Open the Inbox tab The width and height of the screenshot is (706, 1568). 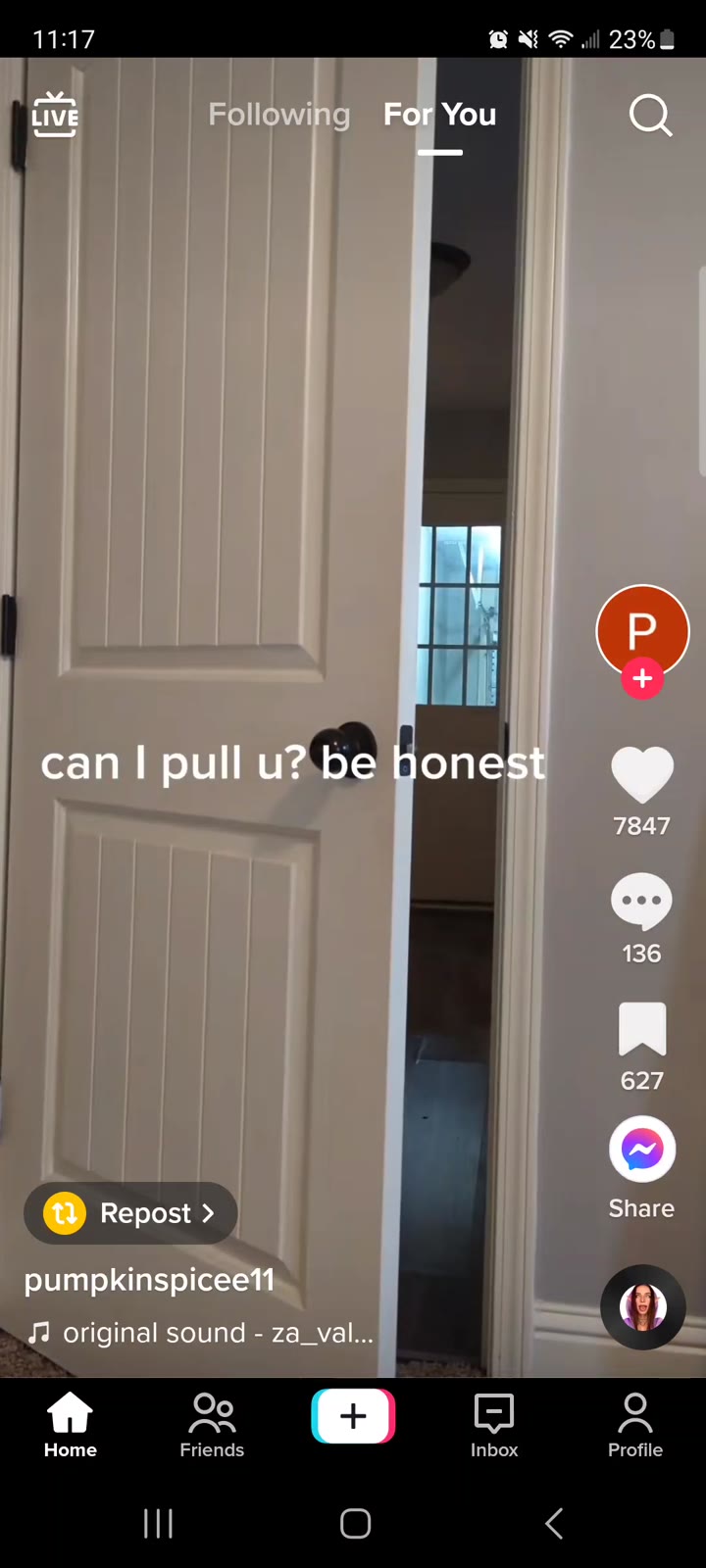pos(494,1426)
